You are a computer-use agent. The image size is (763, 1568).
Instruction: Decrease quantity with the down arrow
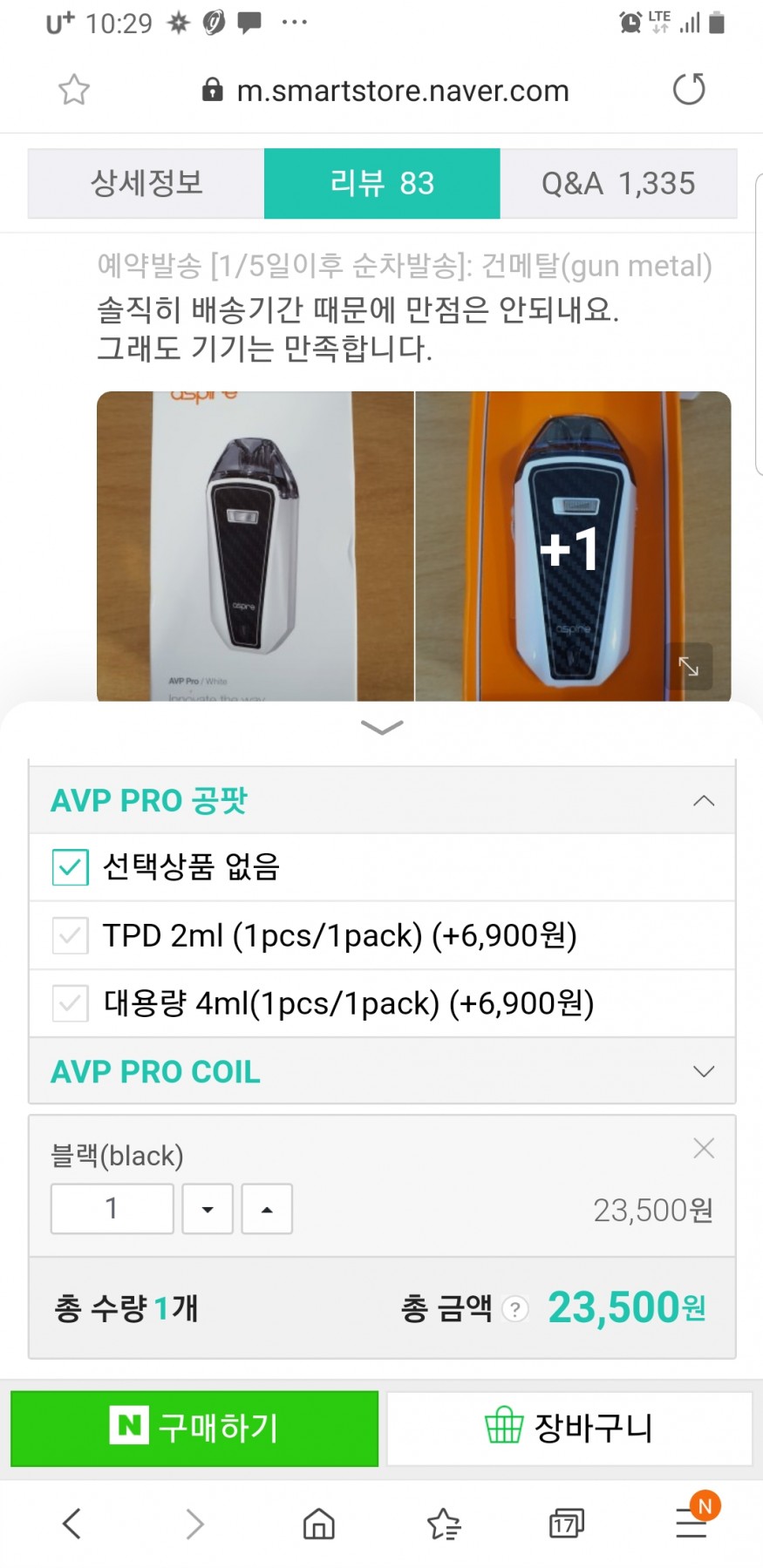(x=208, y=1209)
